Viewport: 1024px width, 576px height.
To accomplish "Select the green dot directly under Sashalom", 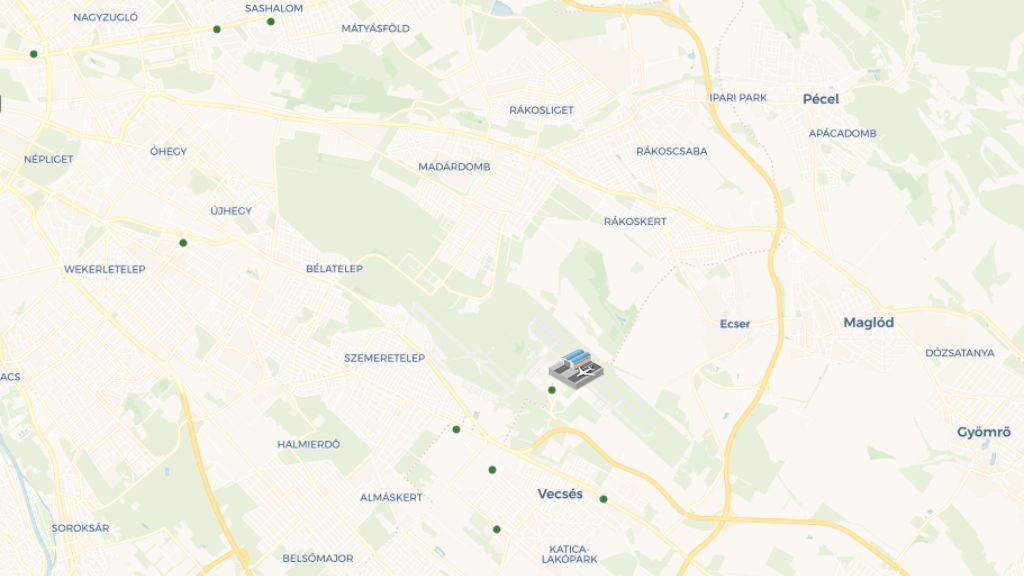I will click(271, 21).
